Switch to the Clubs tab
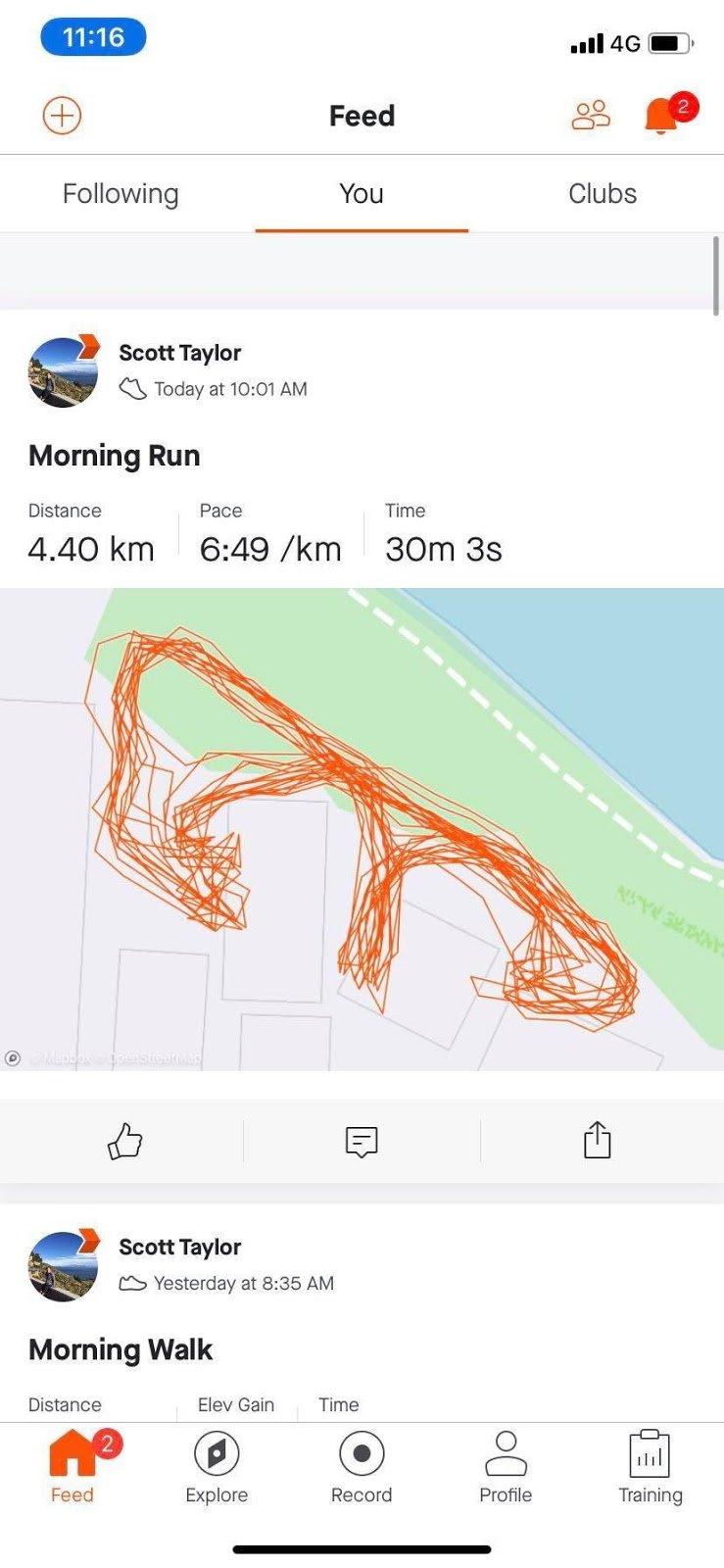The width and height of the screenshot is (724, 1568). pyautogui.click(x=603, y=194)
